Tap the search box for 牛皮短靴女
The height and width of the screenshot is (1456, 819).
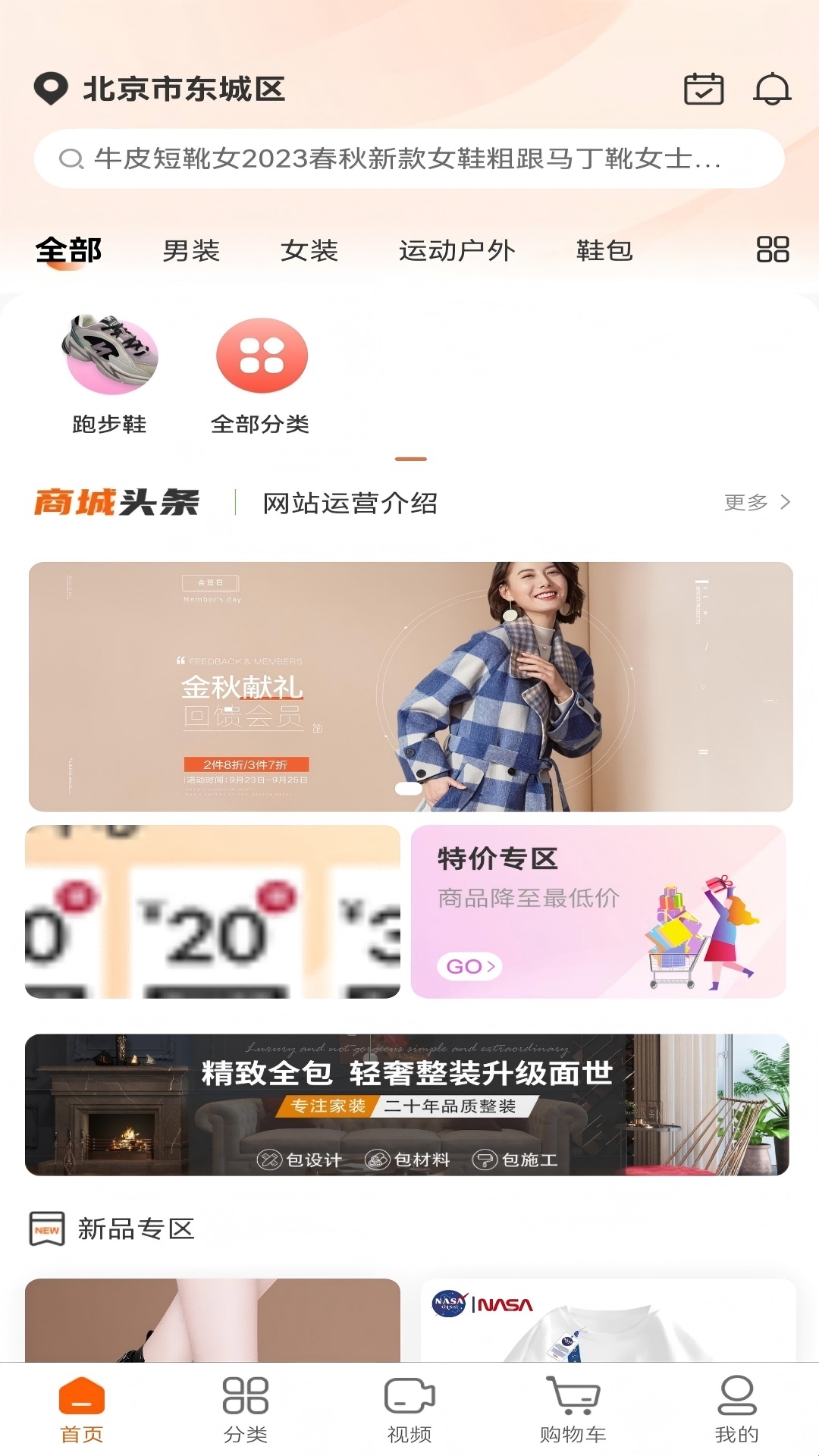(409, 158)
